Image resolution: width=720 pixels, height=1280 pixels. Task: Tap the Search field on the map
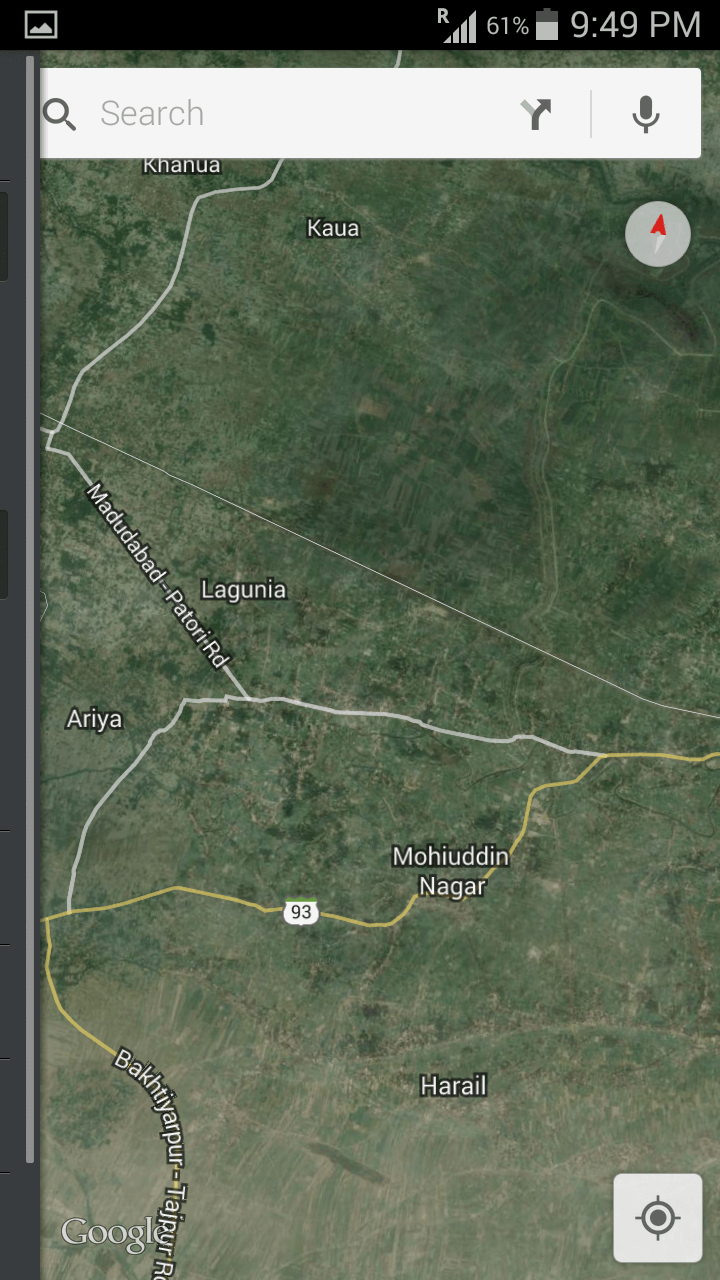pos(290,114)
